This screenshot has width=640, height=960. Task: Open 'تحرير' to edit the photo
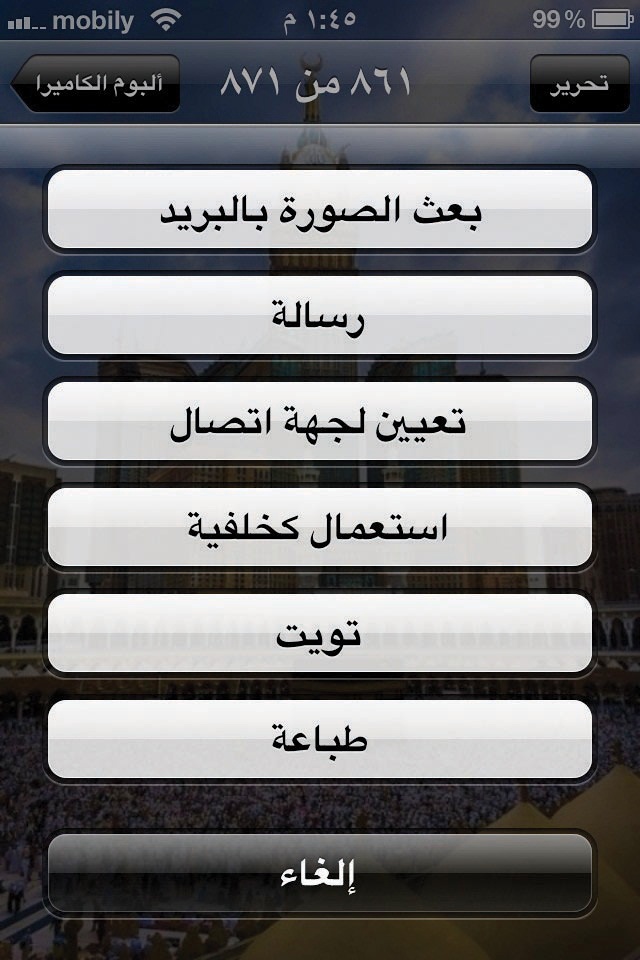coord(579,84)
